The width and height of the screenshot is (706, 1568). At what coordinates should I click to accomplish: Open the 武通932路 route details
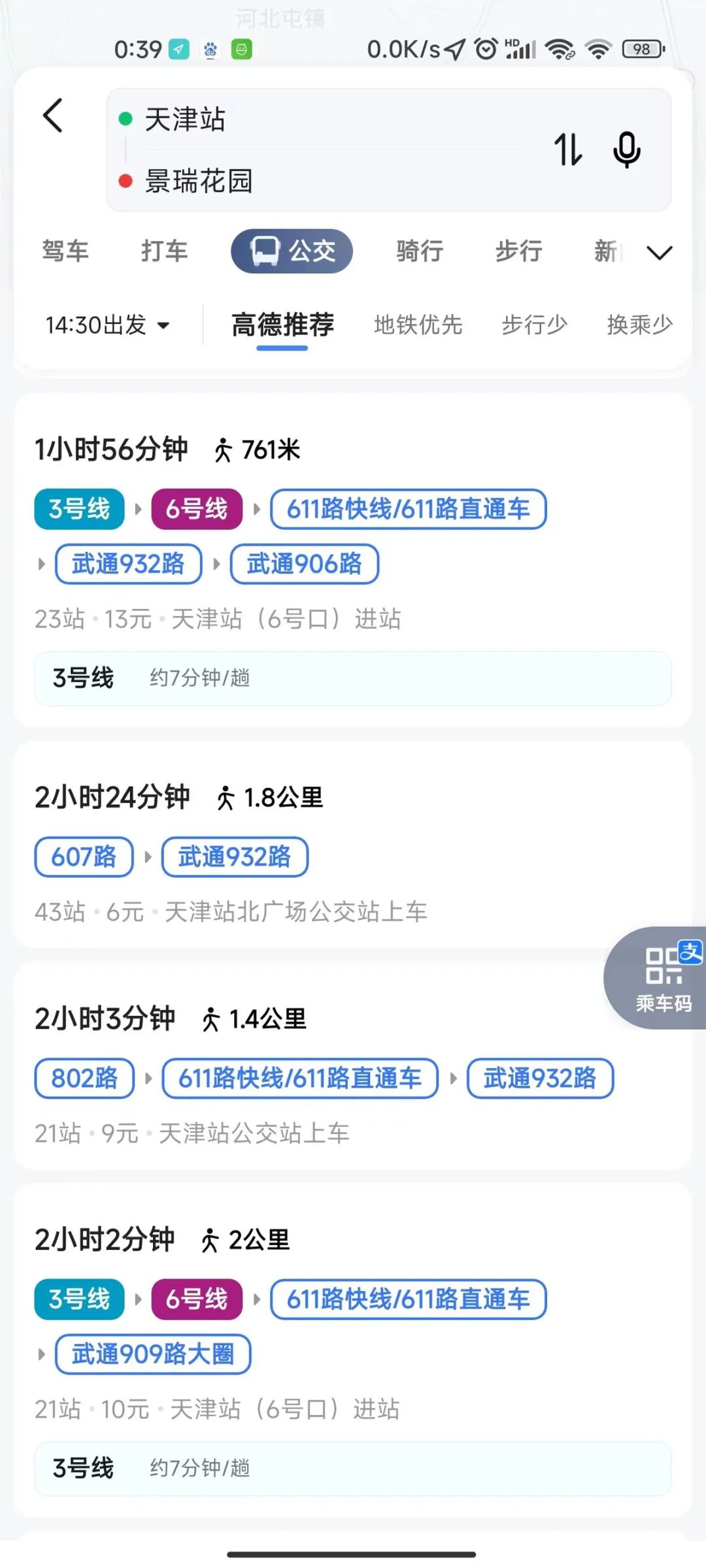click(x=234, y=857)
